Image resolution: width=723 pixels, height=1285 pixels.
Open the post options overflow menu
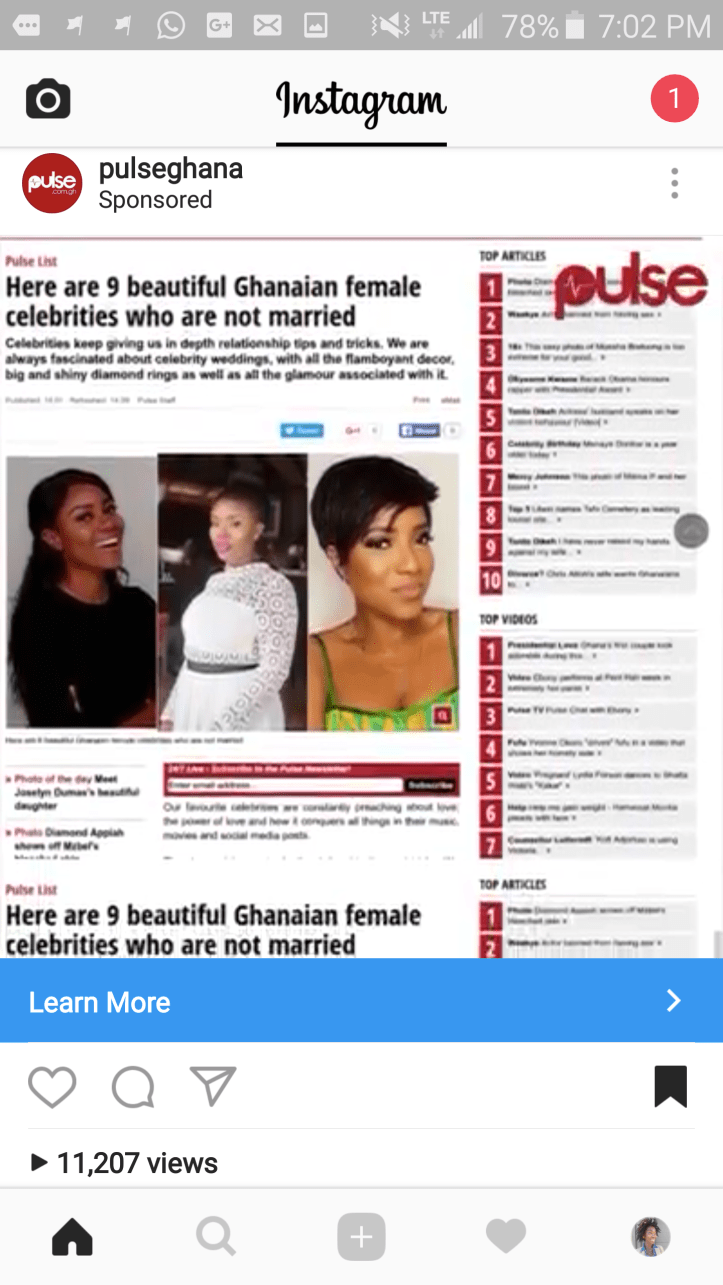675,184
